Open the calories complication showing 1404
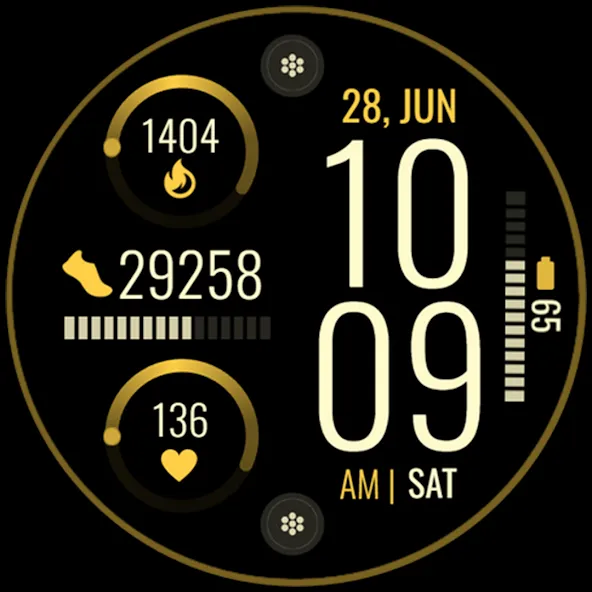The image size is (592, 592). [181, 151]
